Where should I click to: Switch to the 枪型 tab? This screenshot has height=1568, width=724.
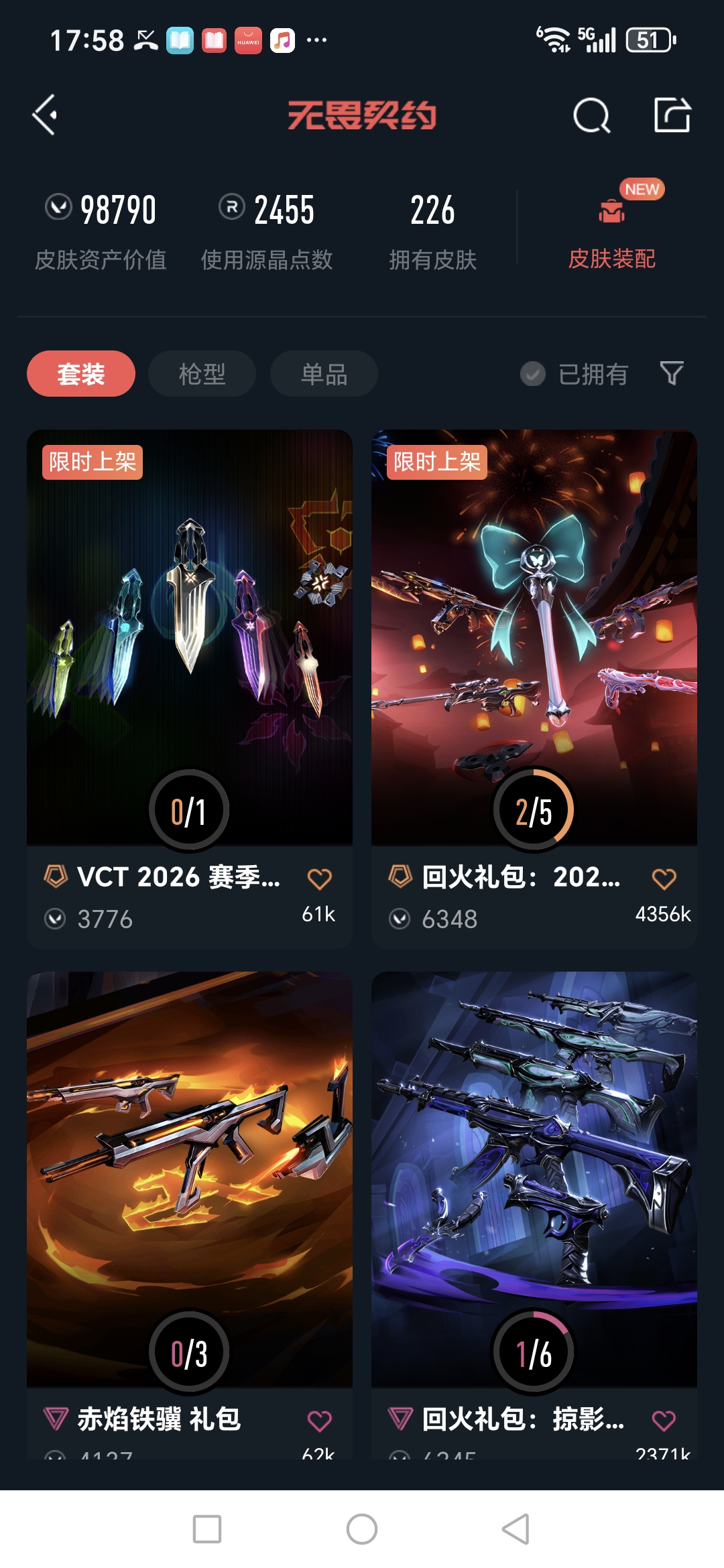tap(201, 374)
